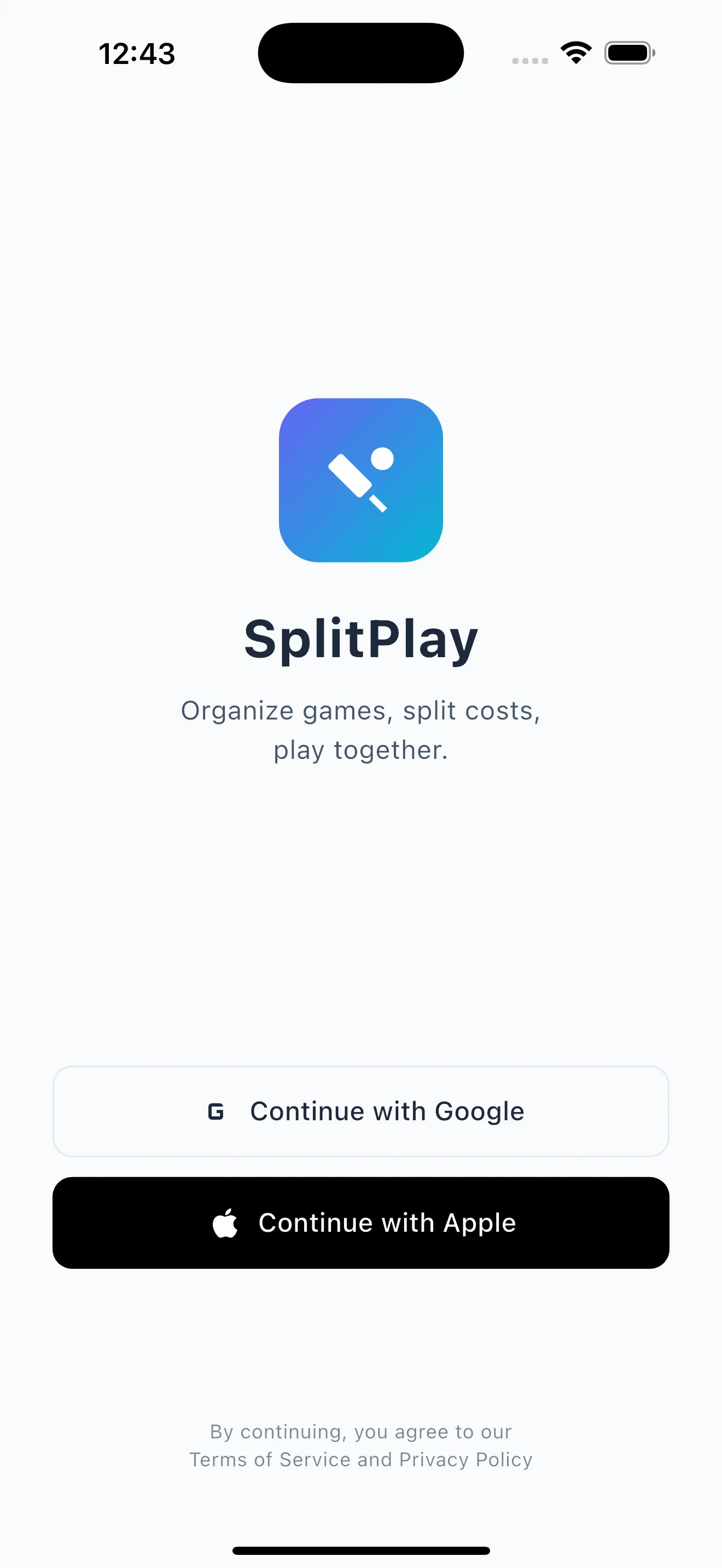Open the Privacy Policy link
Screen dimensions: 722x1568
[465, 1460]
